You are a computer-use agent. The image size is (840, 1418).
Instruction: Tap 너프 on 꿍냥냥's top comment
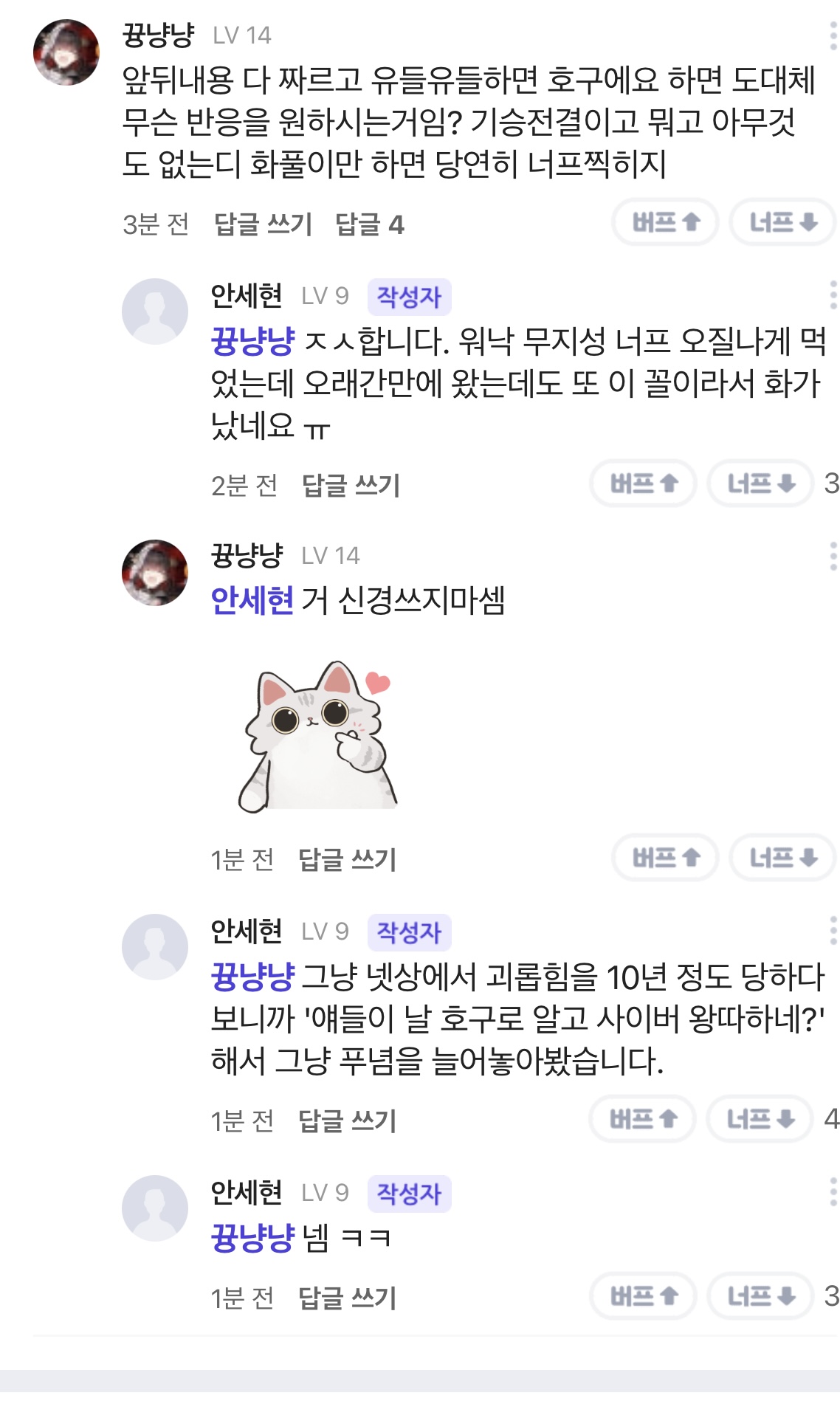pyautogui.click(x=782, y=222)
